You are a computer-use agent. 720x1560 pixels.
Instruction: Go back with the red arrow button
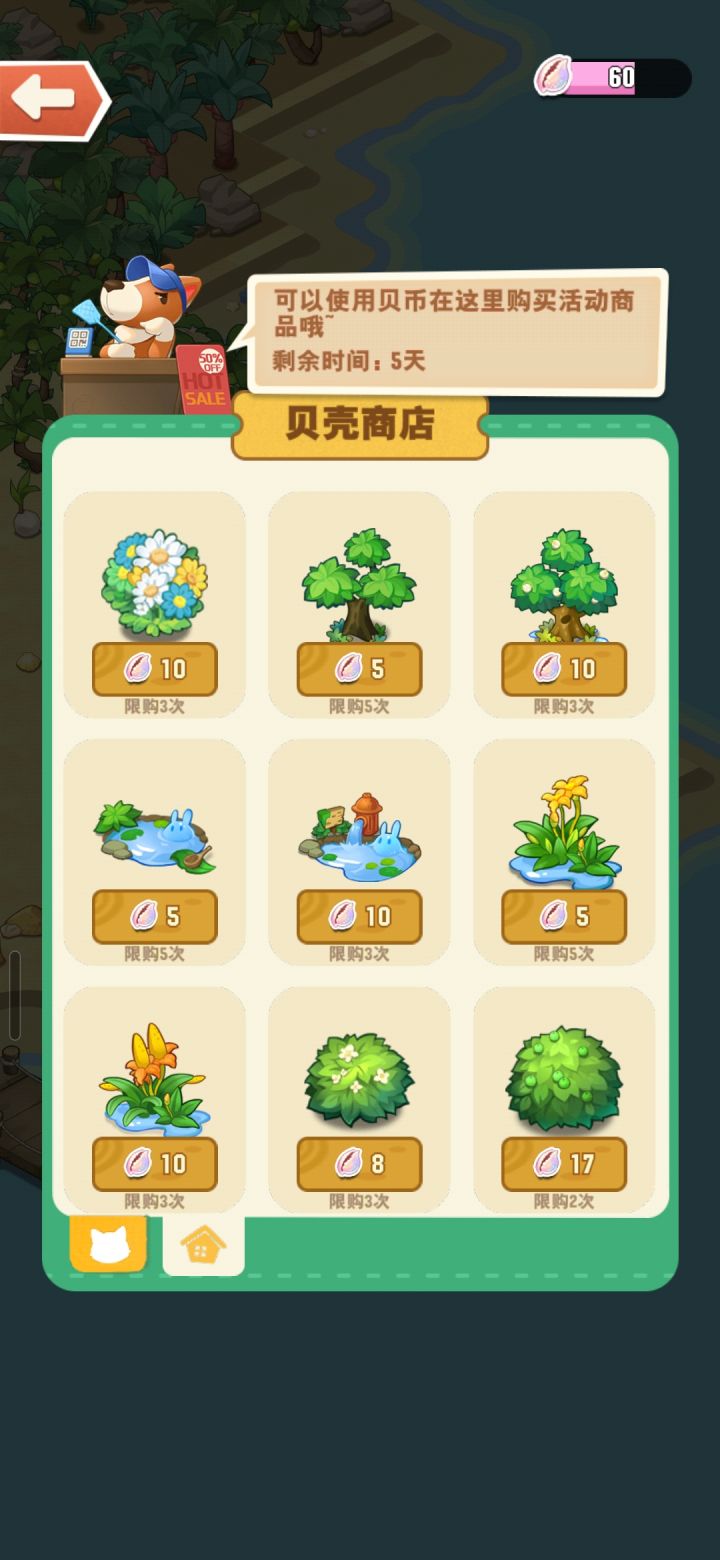click(x=50, y=99)
